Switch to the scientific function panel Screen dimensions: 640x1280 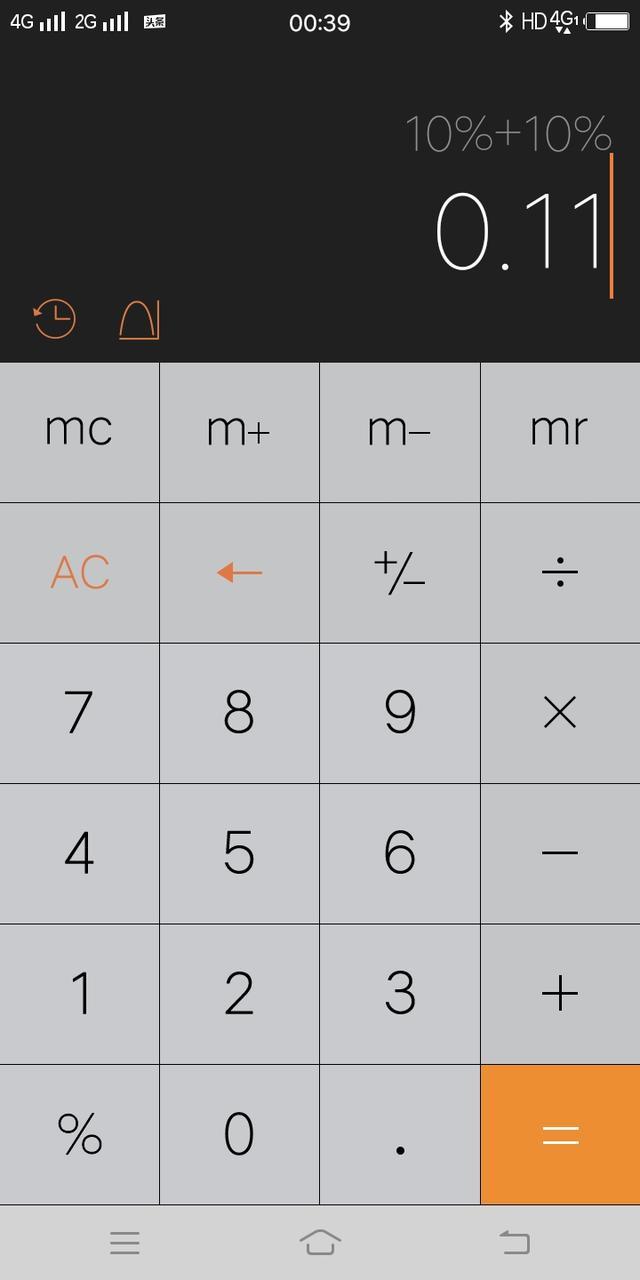click(139, 320)
